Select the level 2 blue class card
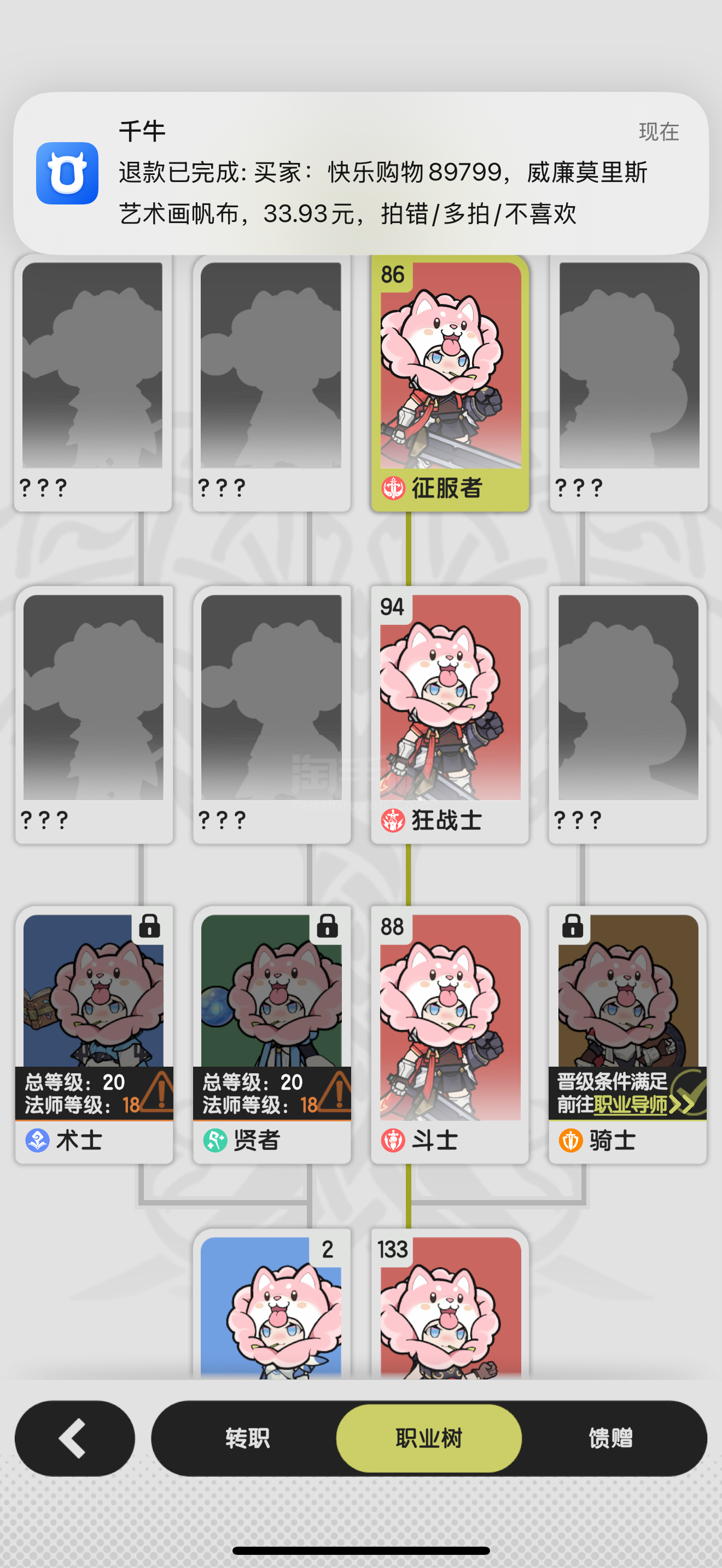Viewport: 722px width, 1568px height. [271, 1304]
